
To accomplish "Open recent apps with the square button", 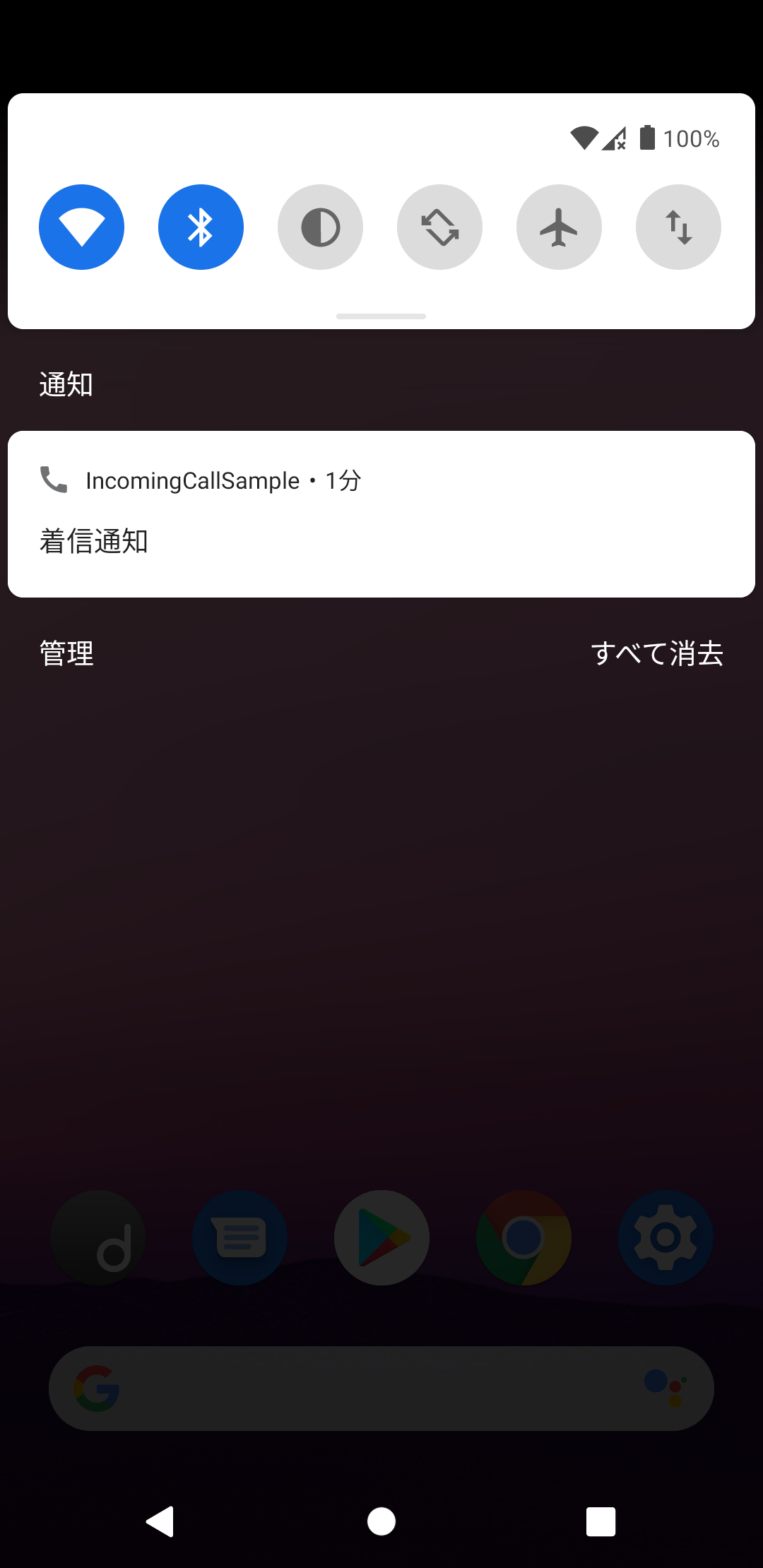I will pyautogui.click(x=601, y=1521).
